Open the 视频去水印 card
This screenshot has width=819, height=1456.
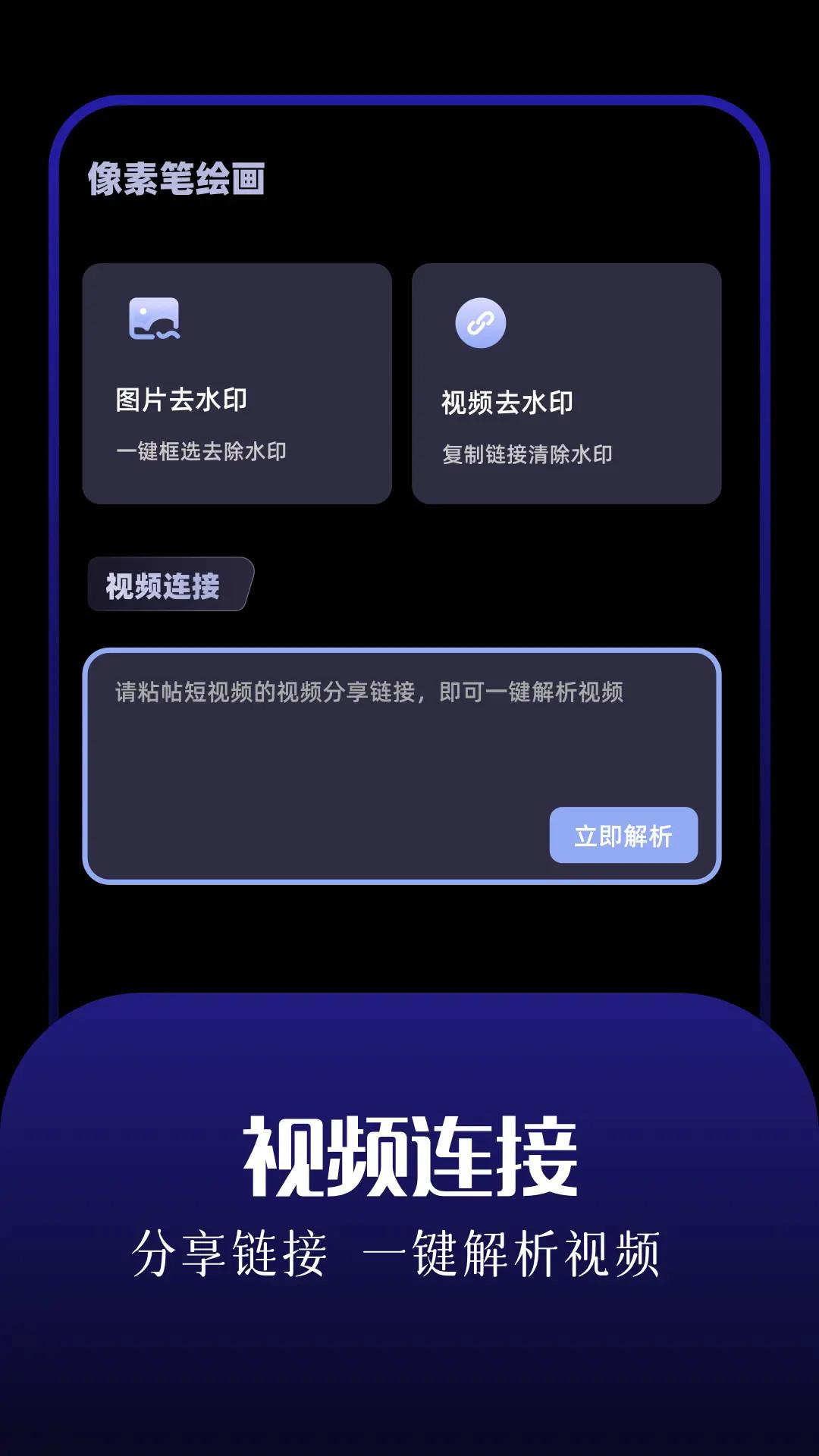point(569,381)
